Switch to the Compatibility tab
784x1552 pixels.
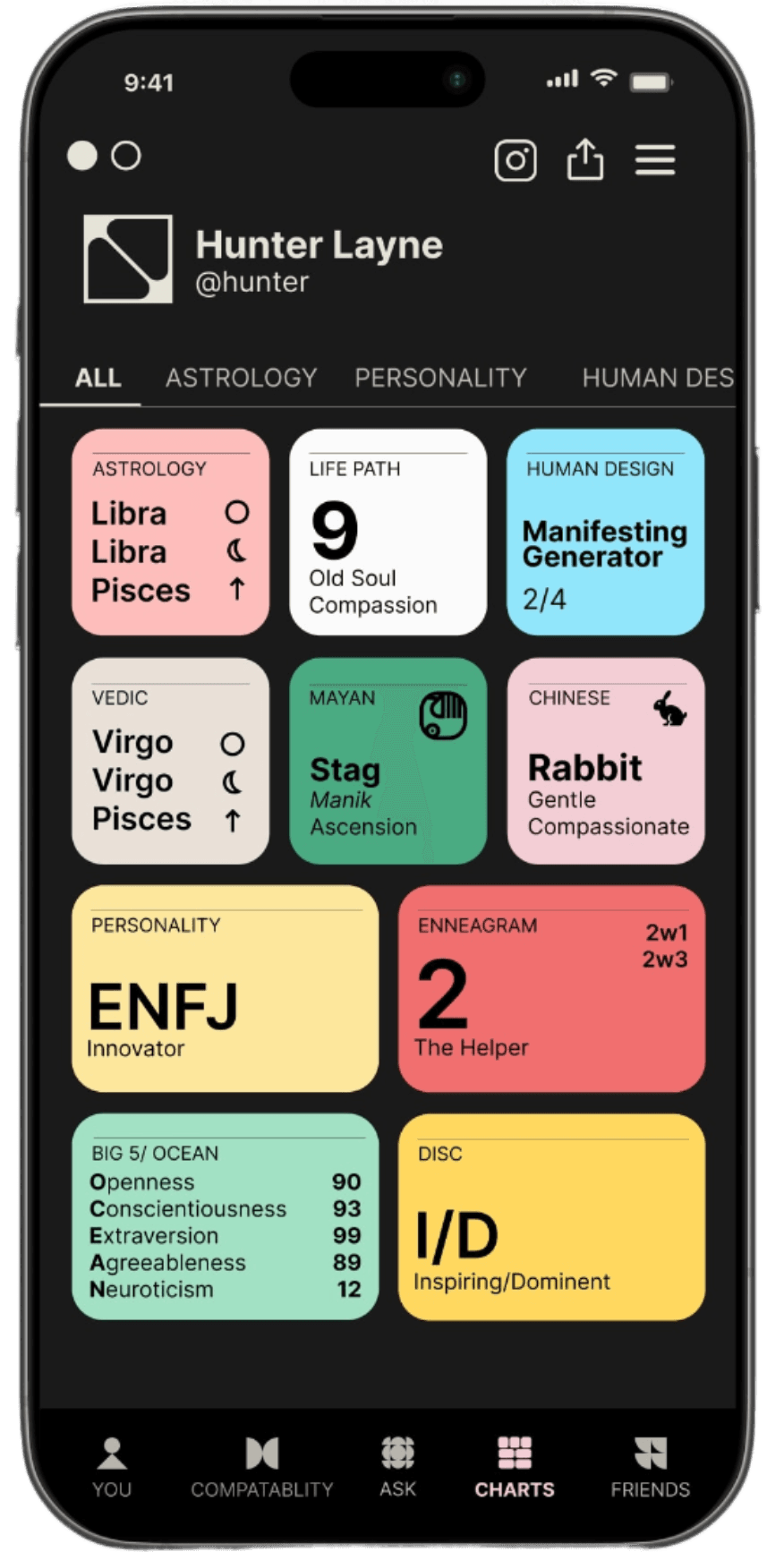coord(261,1467)
